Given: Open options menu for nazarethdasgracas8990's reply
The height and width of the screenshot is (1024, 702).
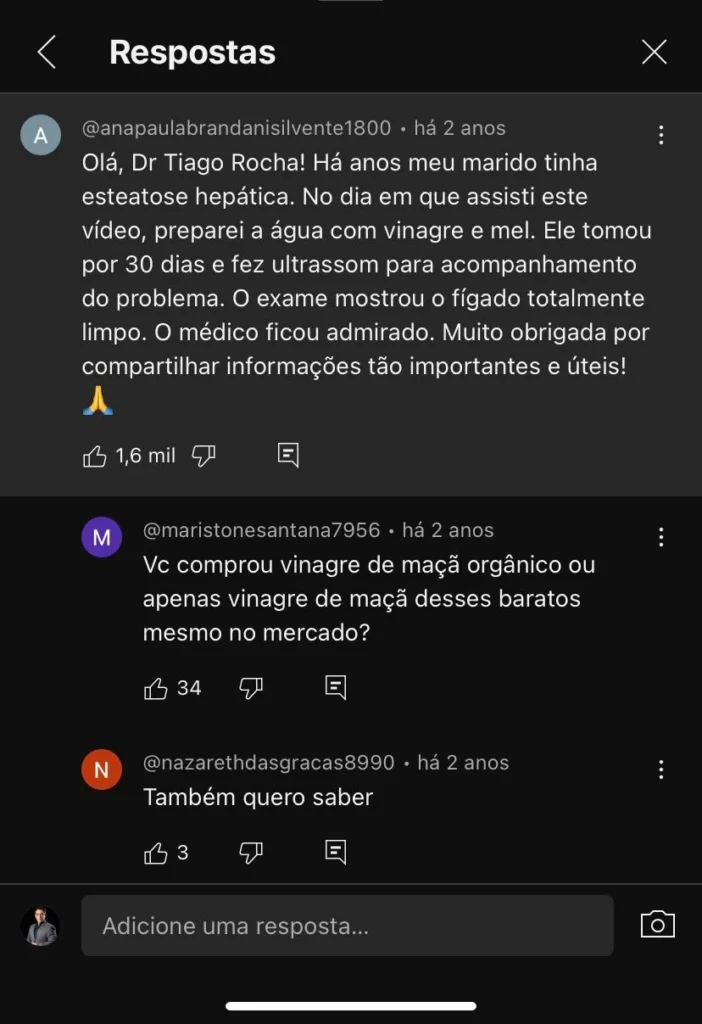Looking at the screenshot, I should tap(661, 769).
